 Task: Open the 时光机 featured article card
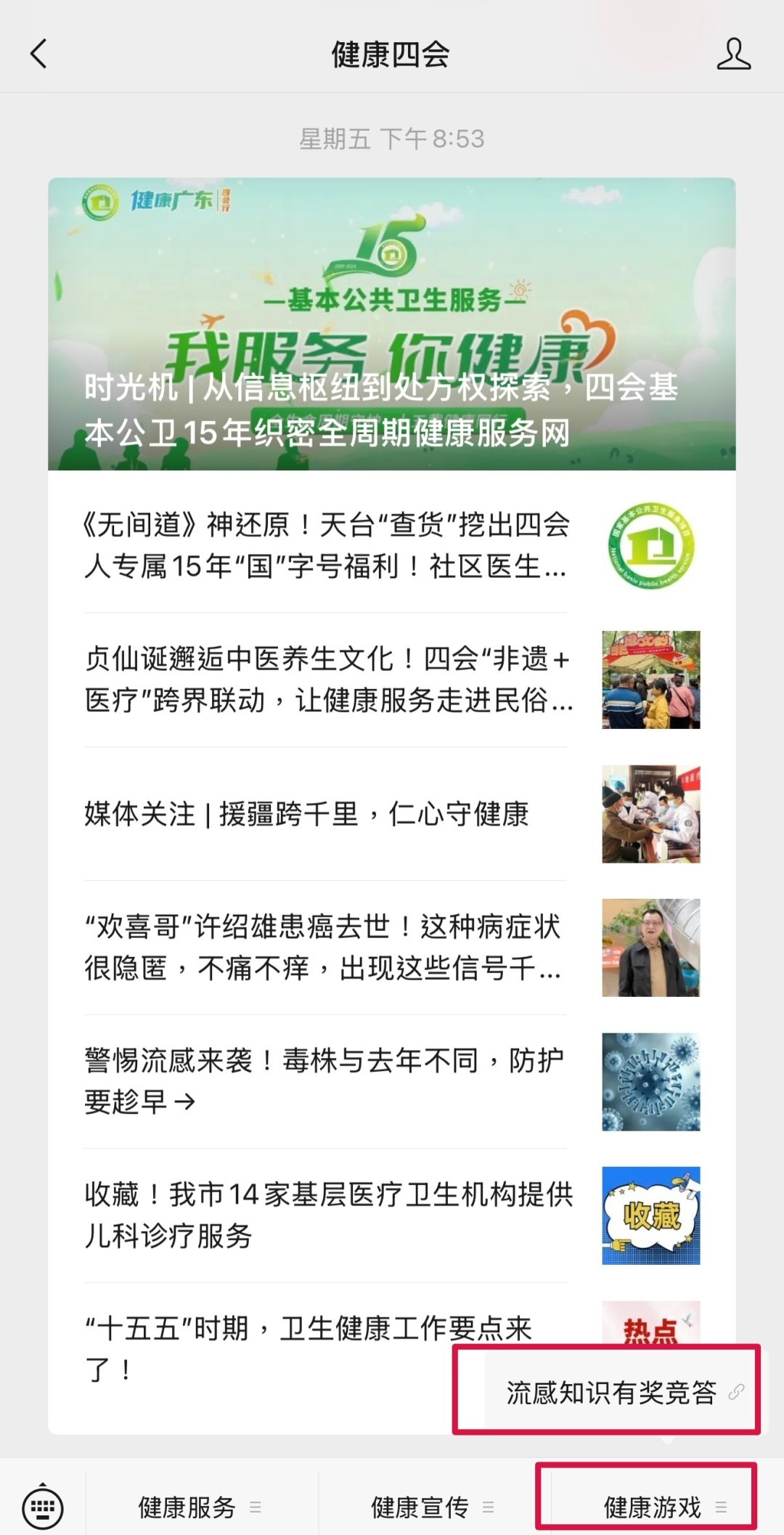click(x=391, y=325)
